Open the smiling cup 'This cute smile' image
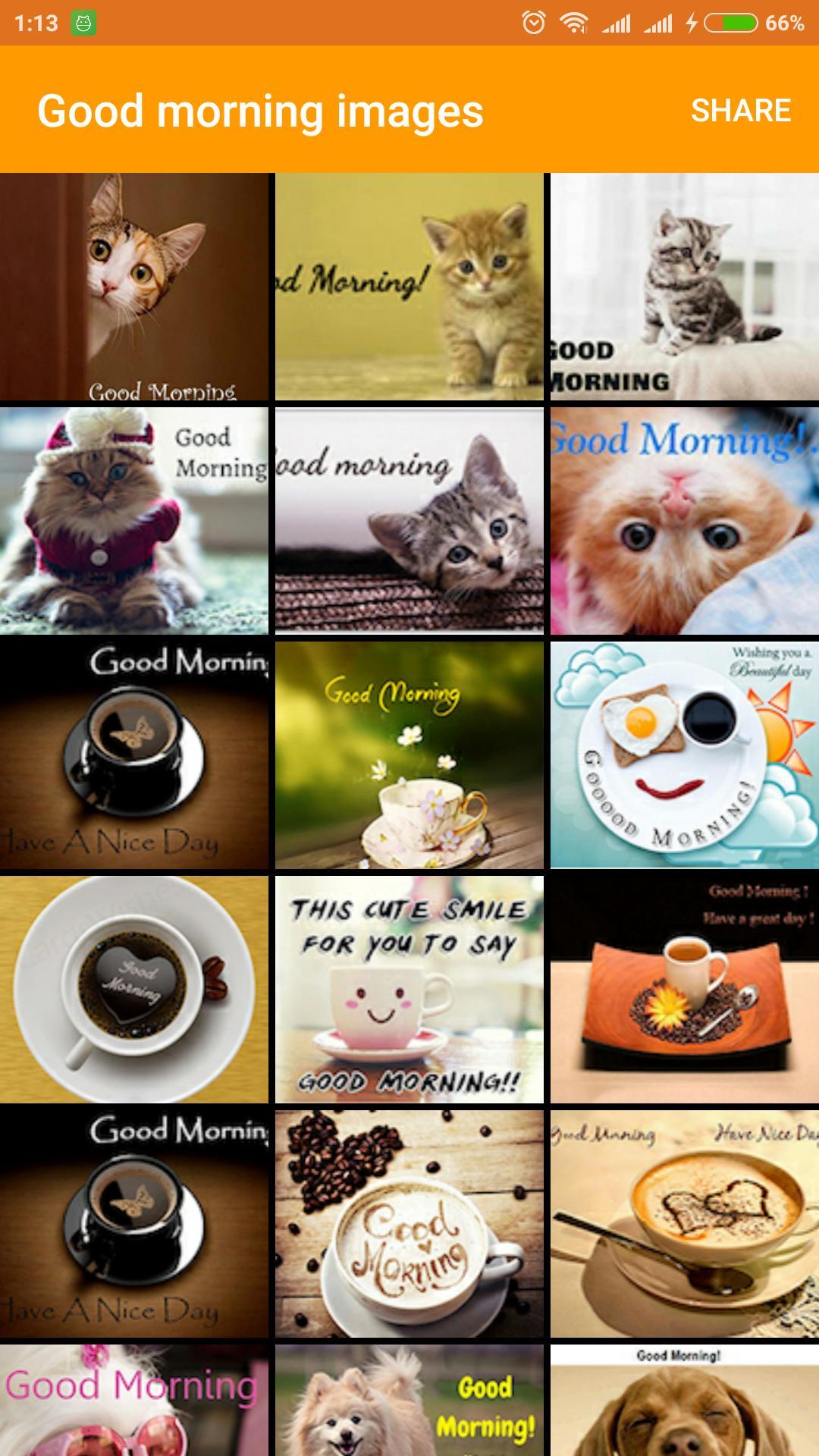 (x=409, y=990)
